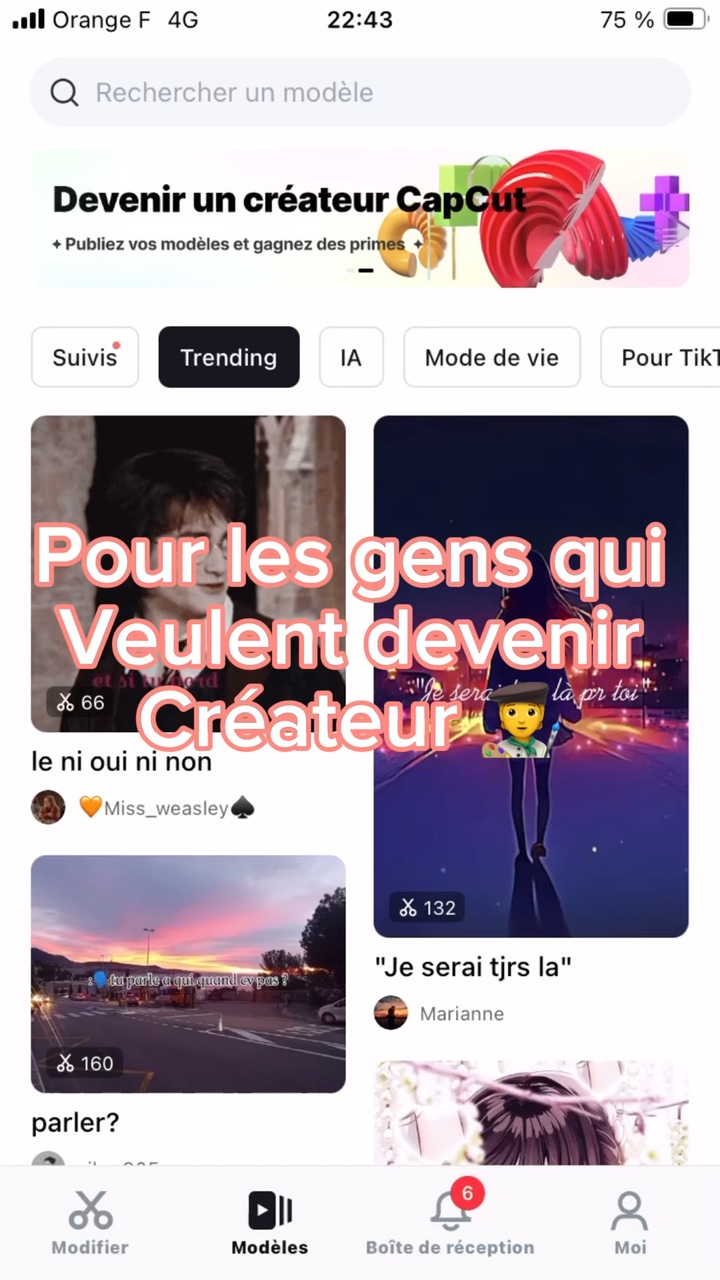Open the Rechercher un modèle search field

point(360,92)
